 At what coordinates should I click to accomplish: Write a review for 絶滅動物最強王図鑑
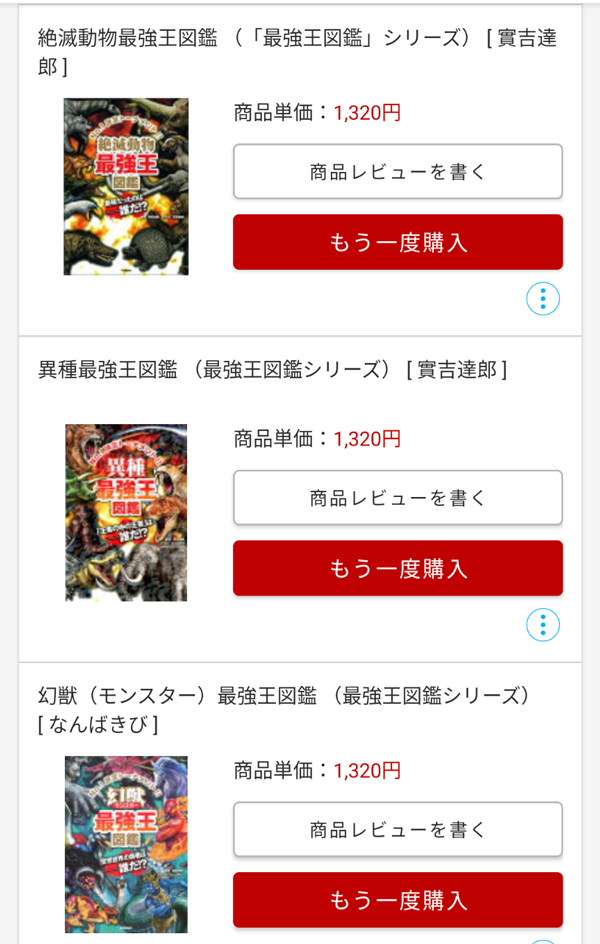pyautogui.click(x=398, y=171)
